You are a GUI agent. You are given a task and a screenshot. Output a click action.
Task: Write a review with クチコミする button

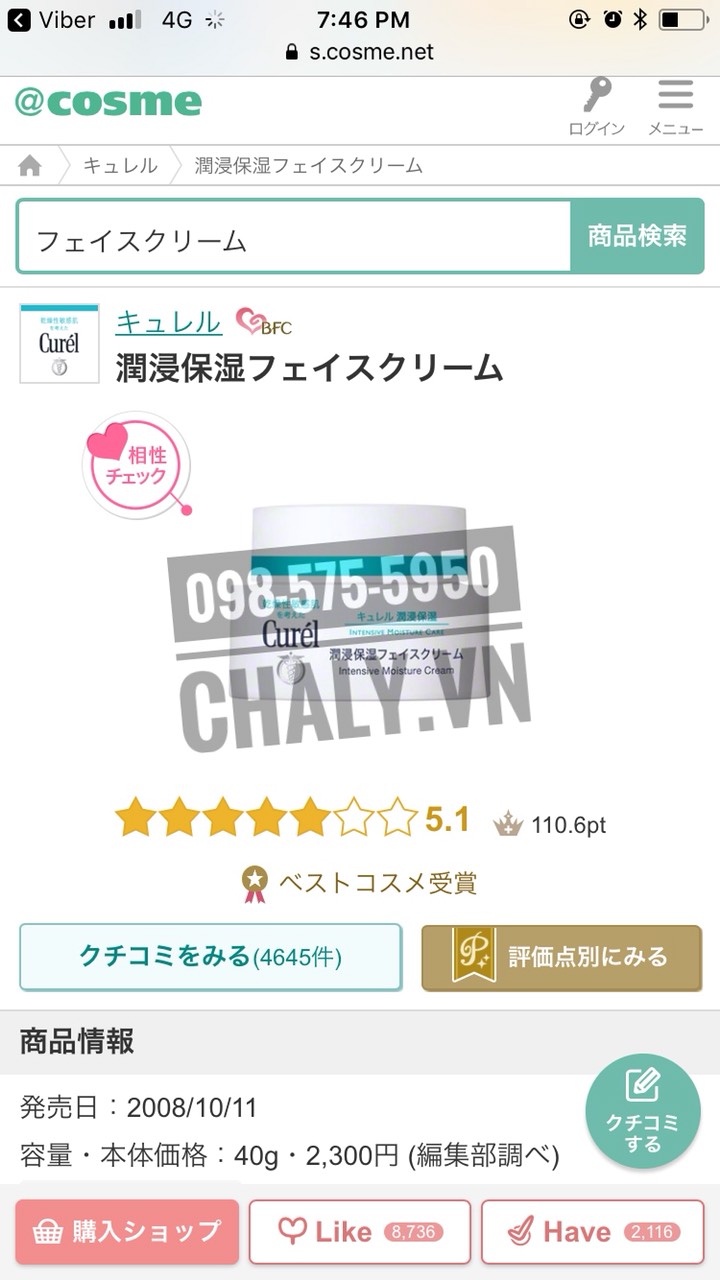[x=643, y=1111]
